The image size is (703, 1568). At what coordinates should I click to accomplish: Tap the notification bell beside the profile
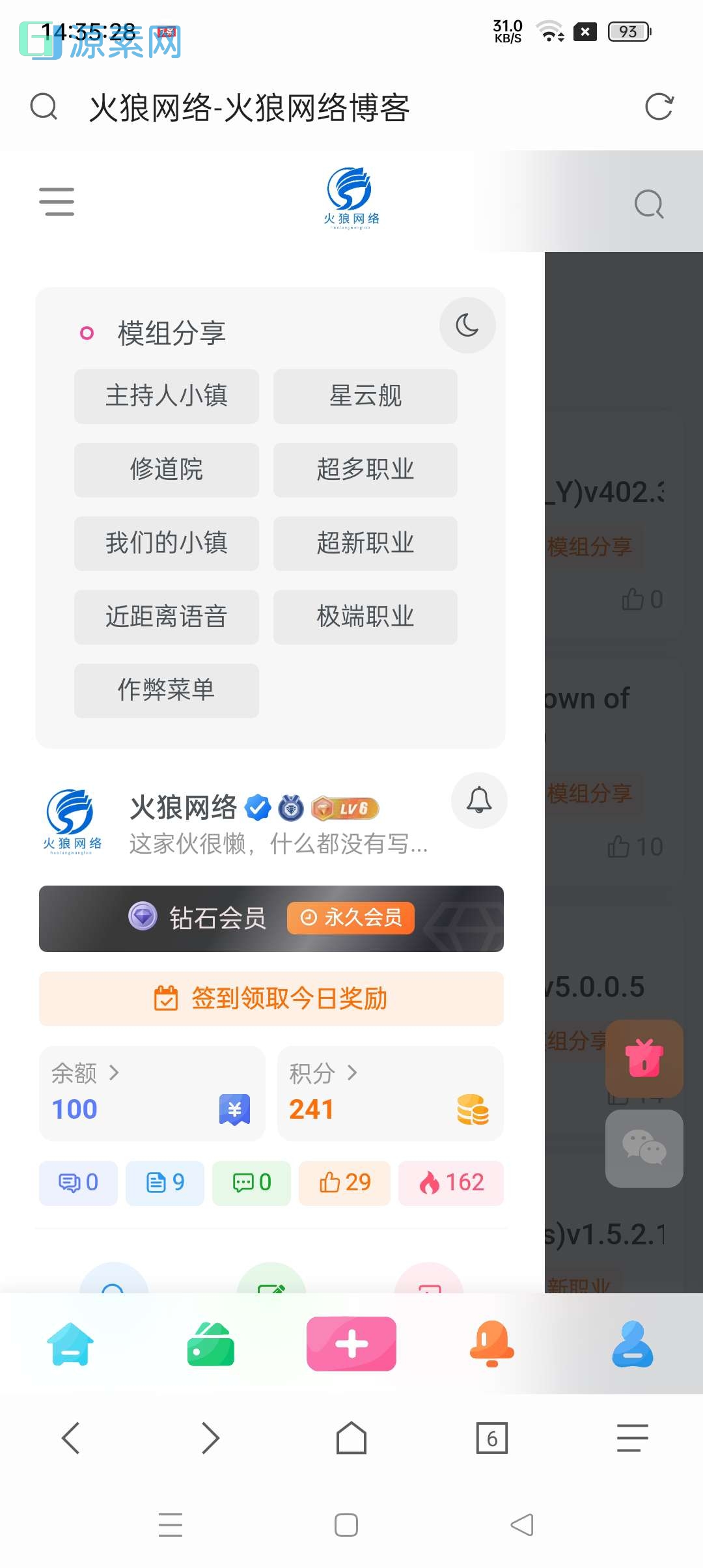point(478,801)
